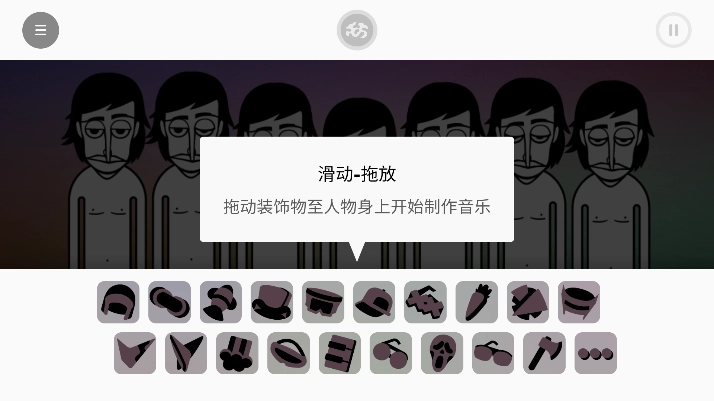Select the pixel invader accessory
714x401 pixels.
425,302
